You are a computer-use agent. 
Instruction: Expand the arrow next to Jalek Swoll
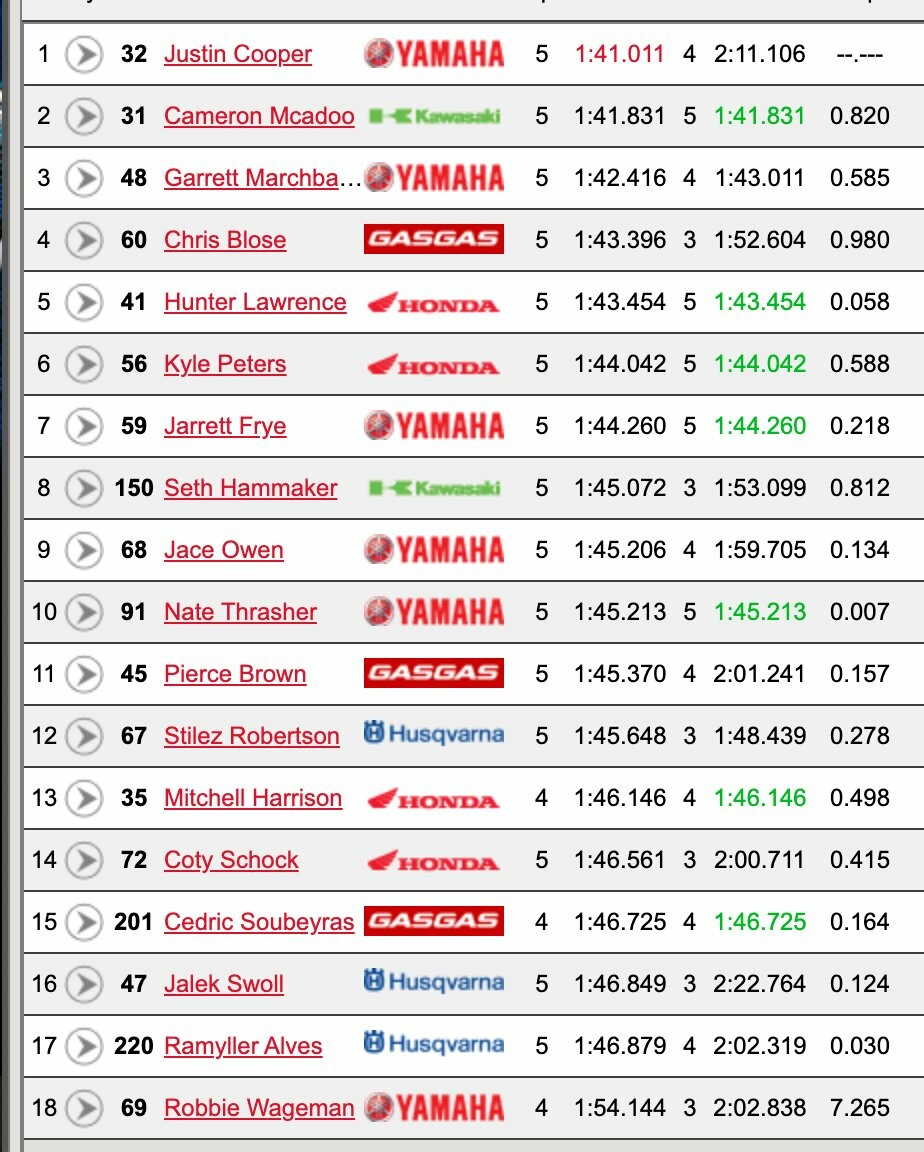click(84, 984)
